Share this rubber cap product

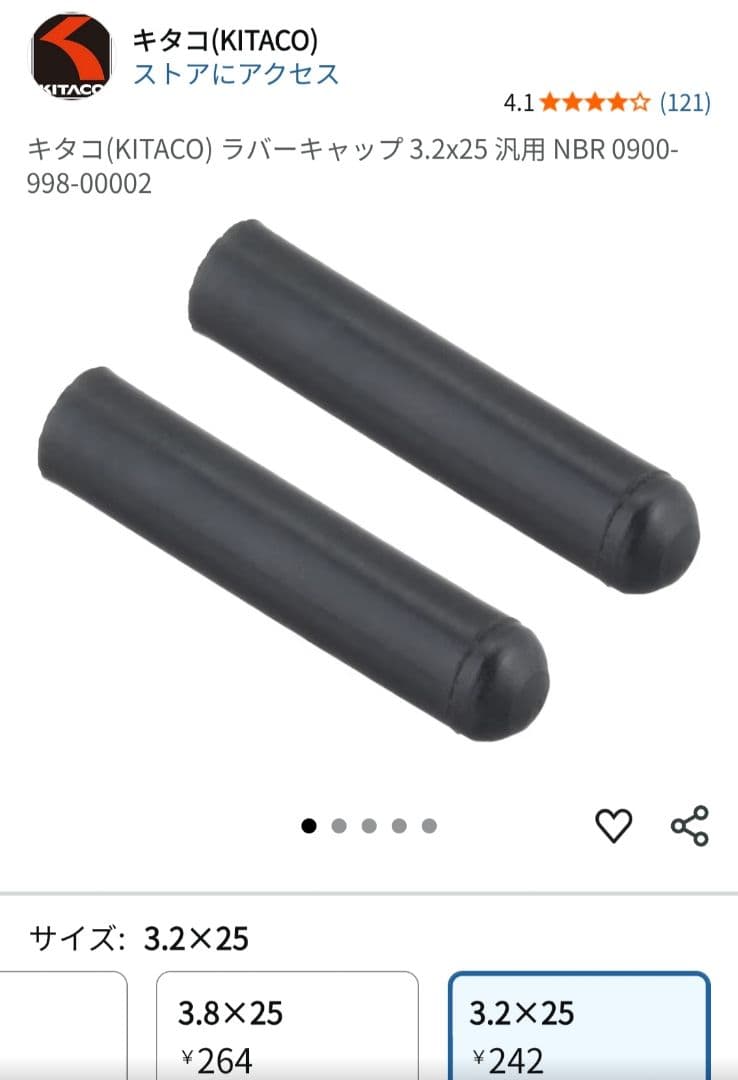(x=689, y=826)
